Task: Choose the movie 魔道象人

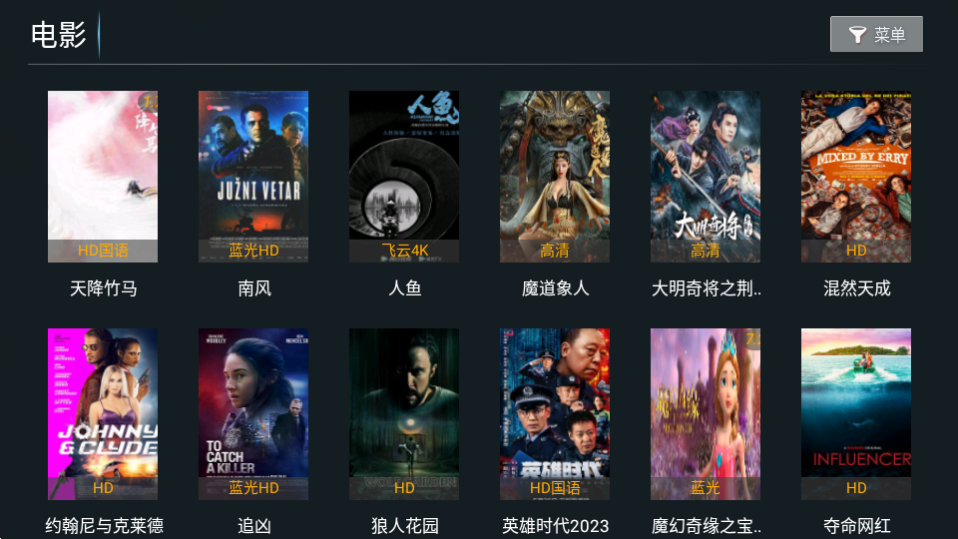Action: click(555, 177)
